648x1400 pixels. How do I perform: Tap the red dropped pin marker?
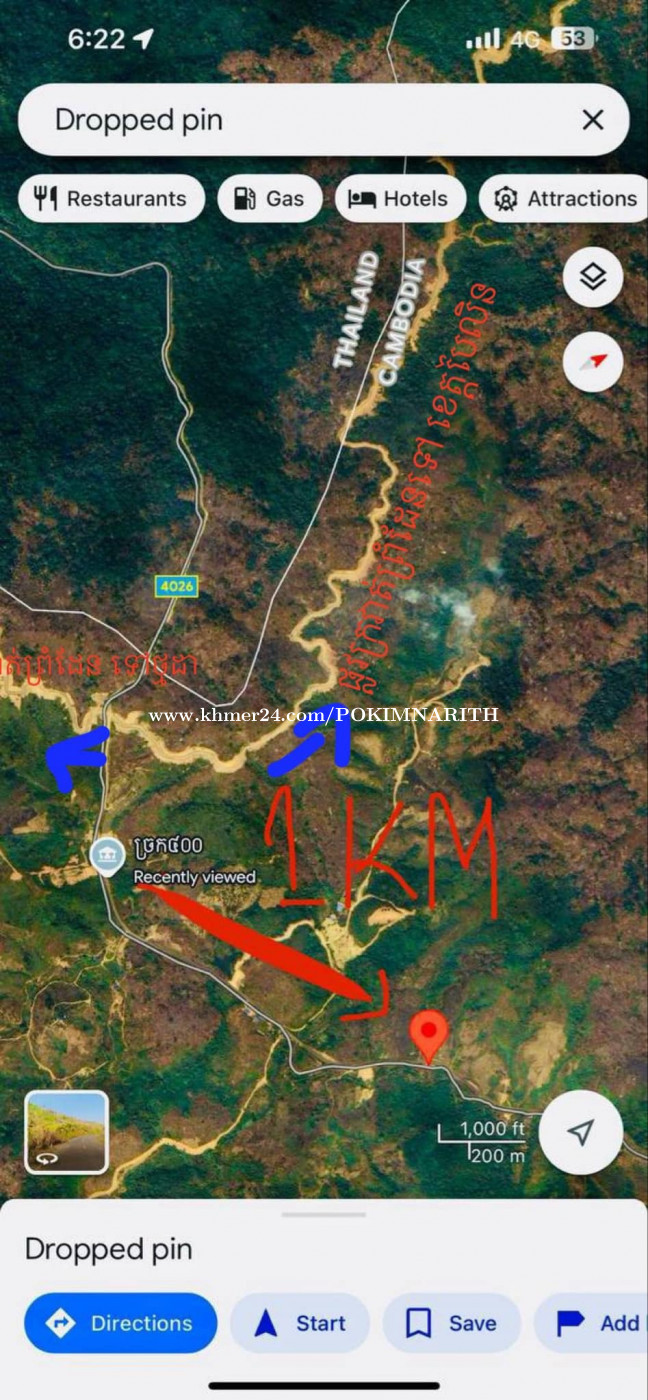[x=430, y=1036]
